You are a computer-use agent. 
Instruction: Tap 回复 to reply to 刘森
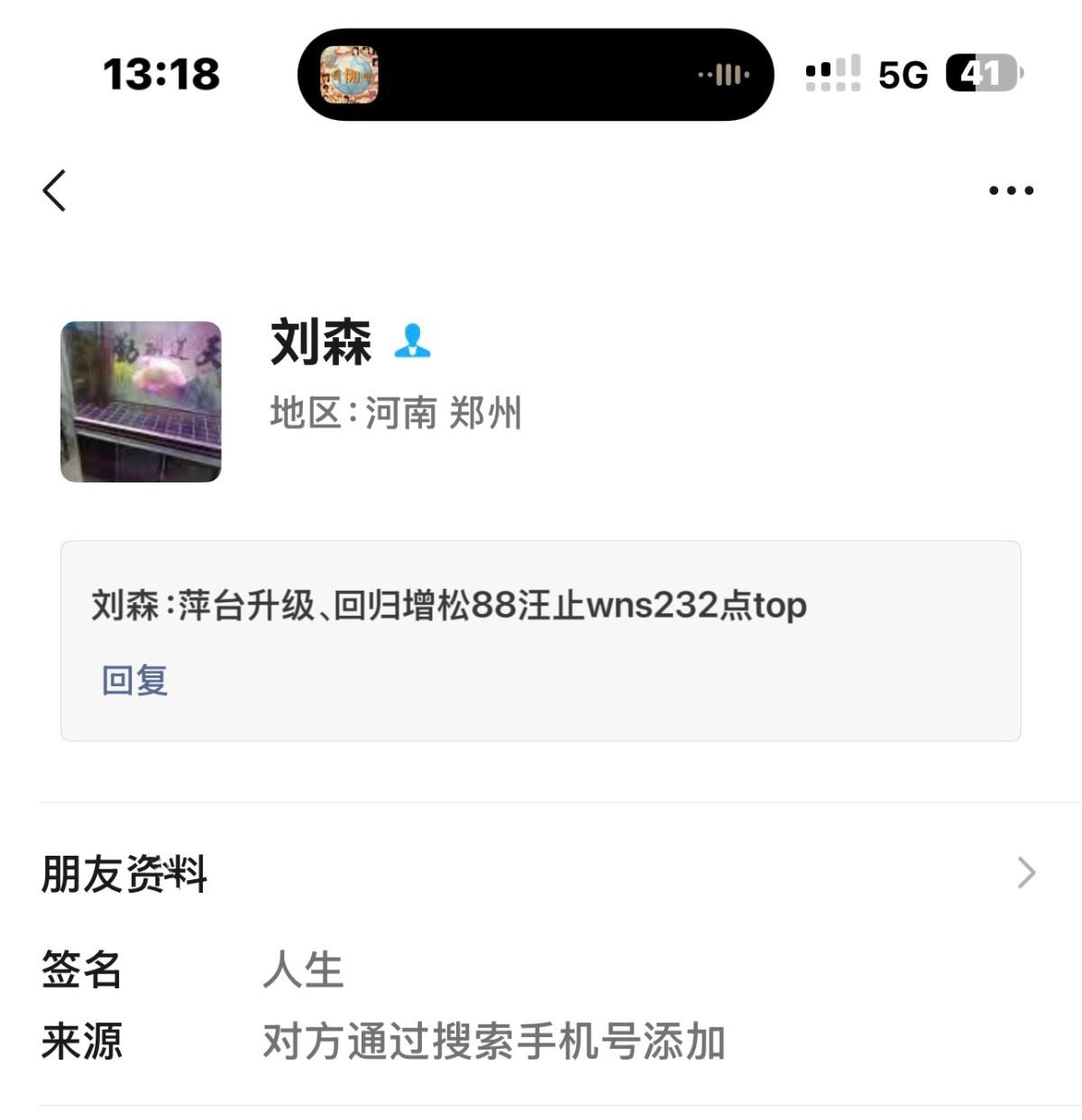[x=134, y=680]
